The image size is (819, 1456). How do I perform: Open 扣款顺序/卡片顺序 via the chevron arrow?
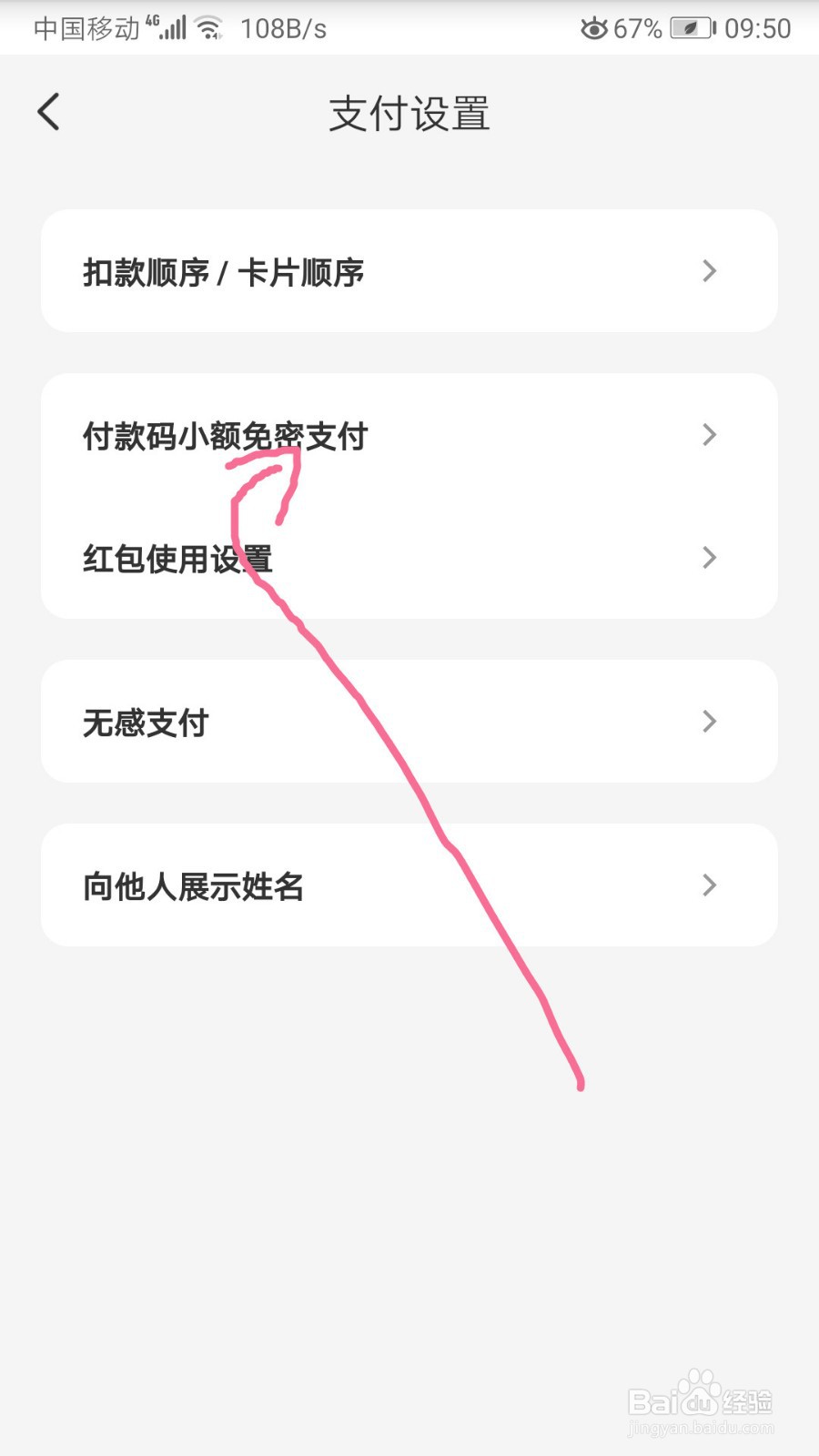click(709, 271)
